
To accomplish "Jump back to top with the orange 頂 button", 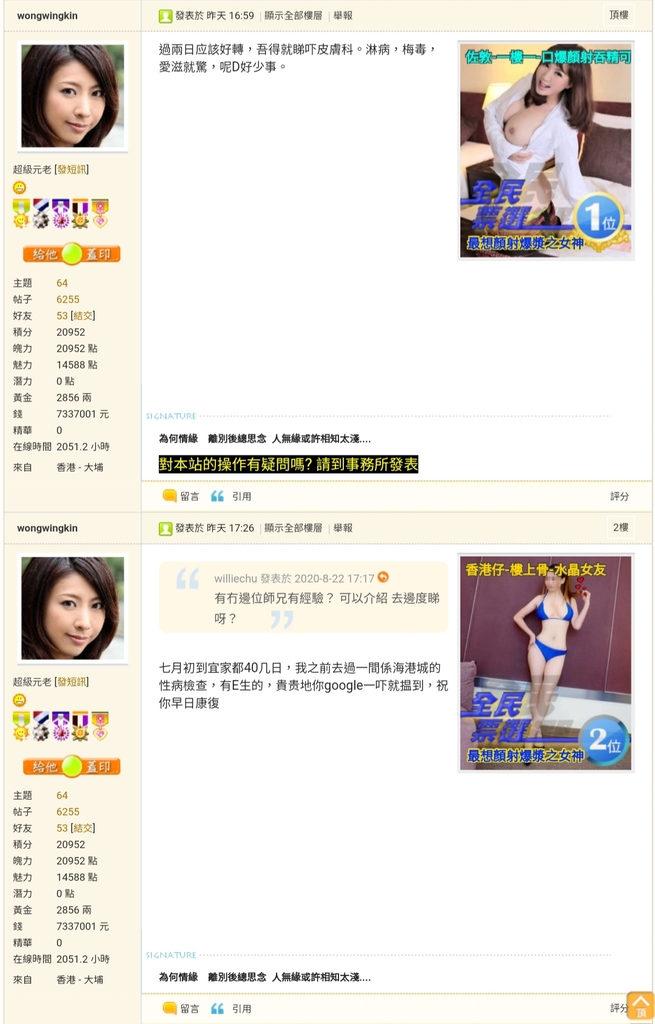I will [x=640, y=1006].
